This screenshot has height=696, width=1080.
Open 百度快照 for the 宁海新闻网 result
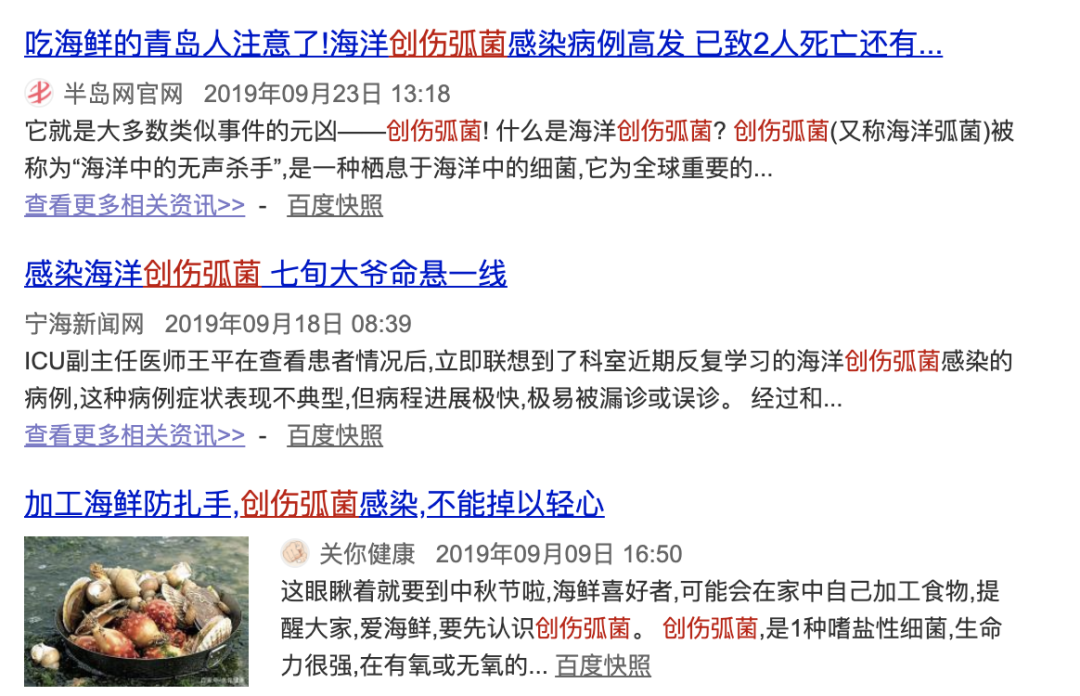(x=334, y=436)
